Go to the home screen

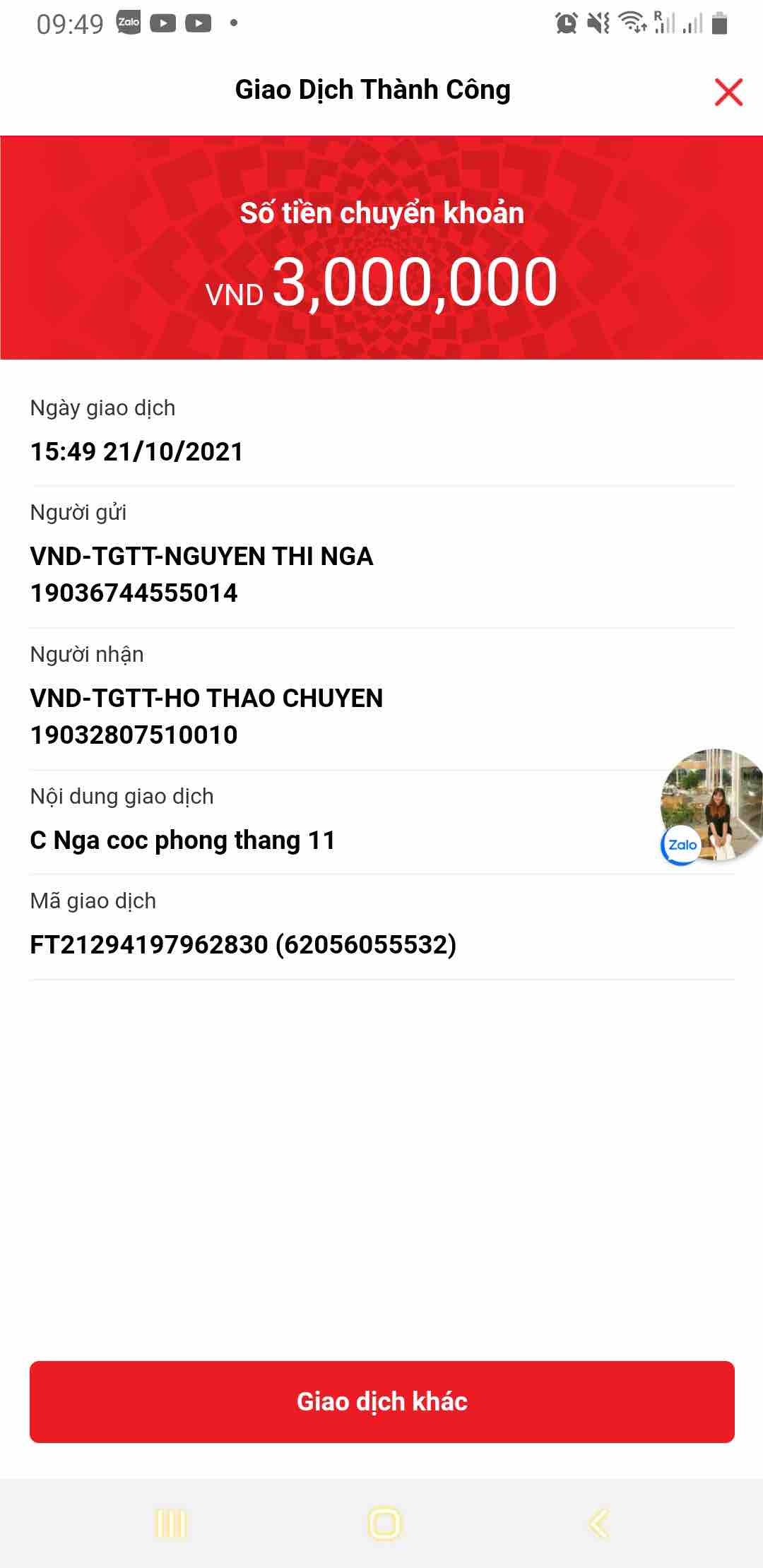[384, 1524]
